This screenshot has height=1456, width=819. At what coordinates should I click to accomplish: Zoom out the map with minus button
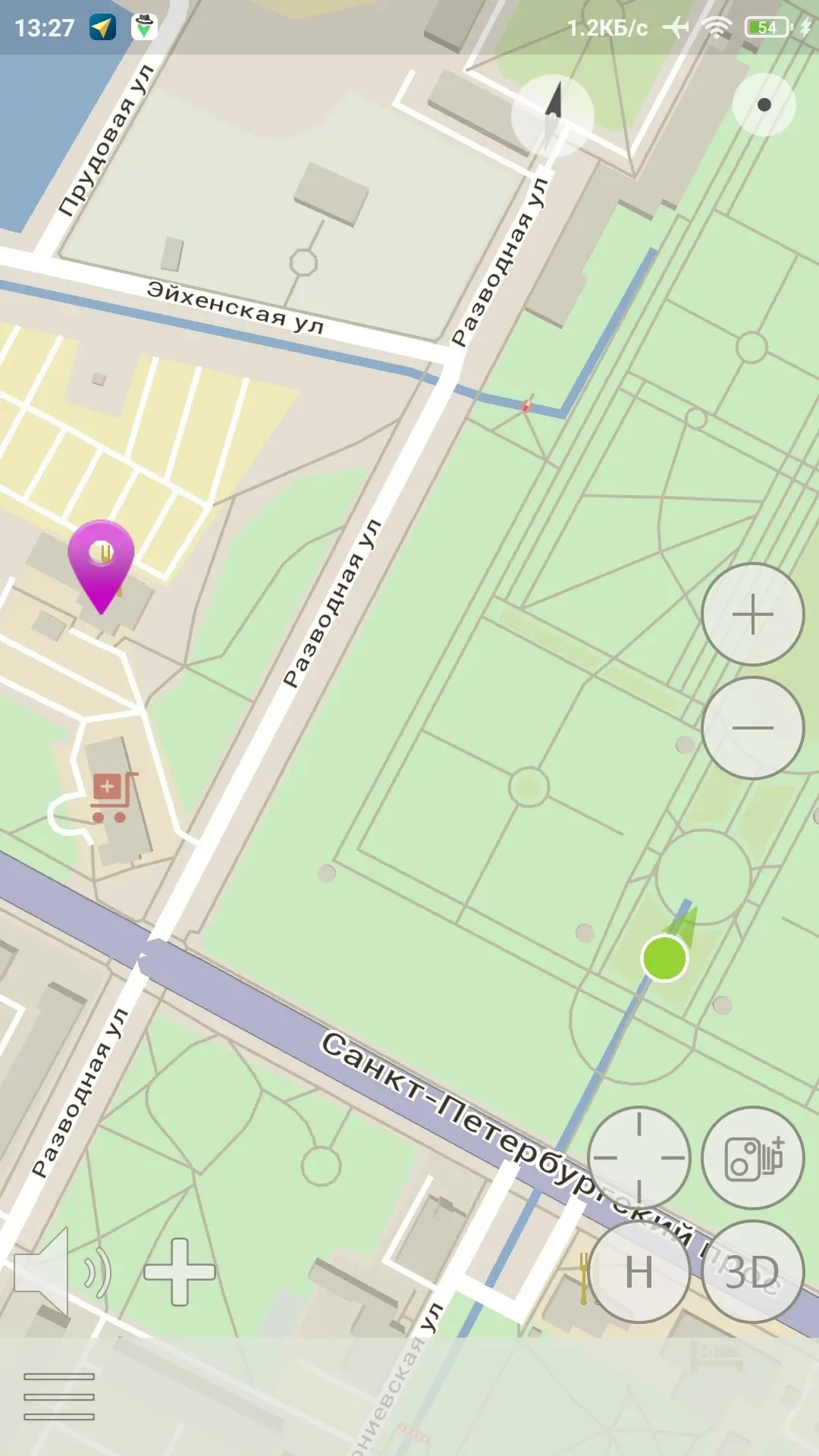752,728
